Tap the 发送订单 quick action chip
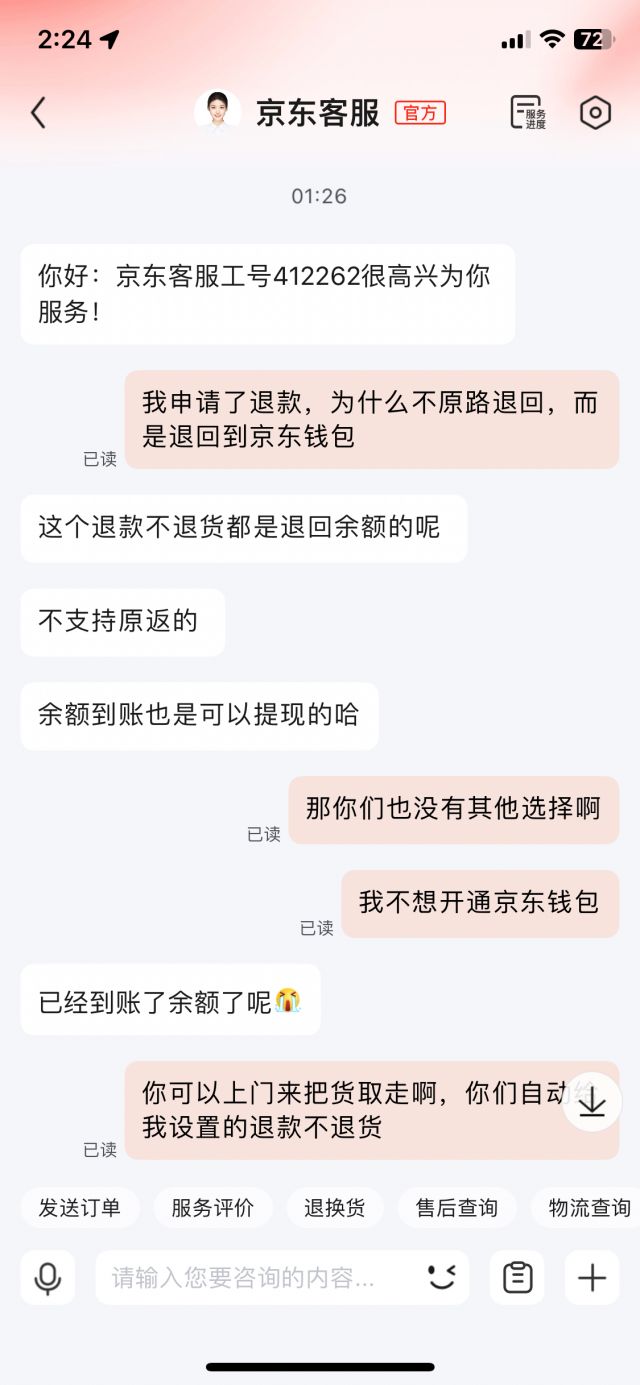This screenshot has height=1385, width=640. (80, 1208)
